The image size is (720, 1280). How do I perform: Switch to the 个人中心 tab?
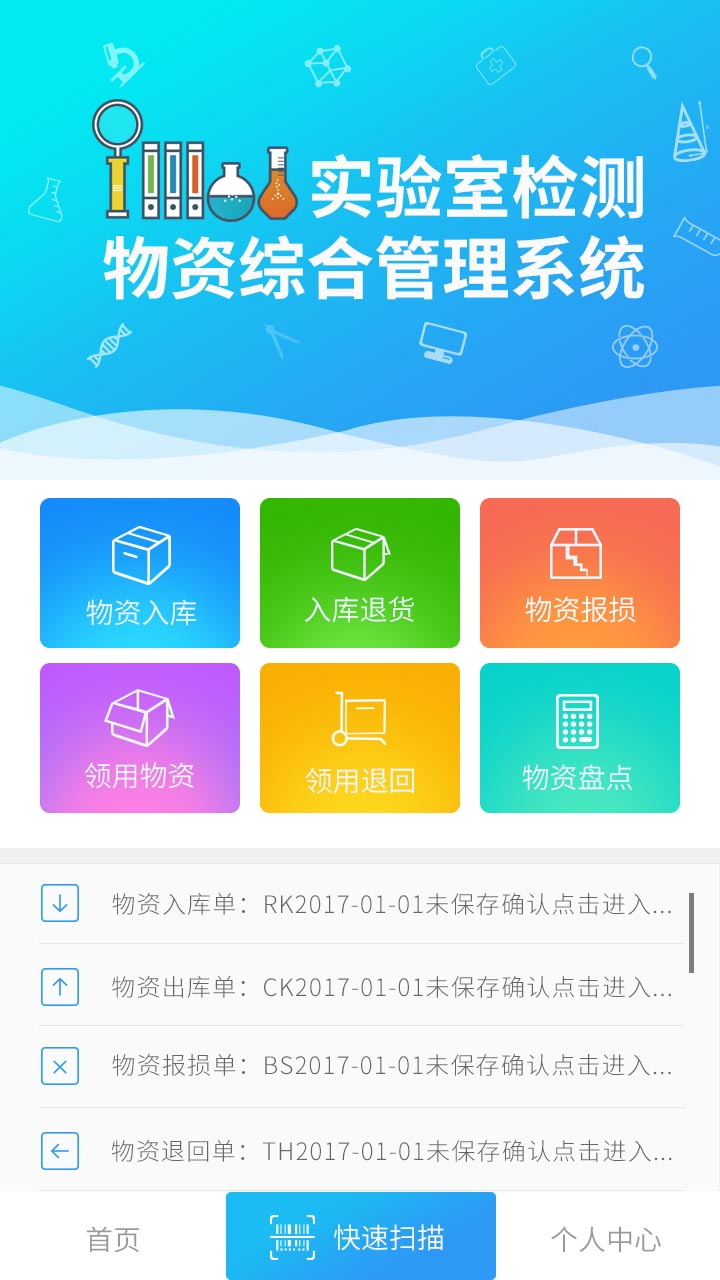pyautogui.click(x=606, y=1239)
